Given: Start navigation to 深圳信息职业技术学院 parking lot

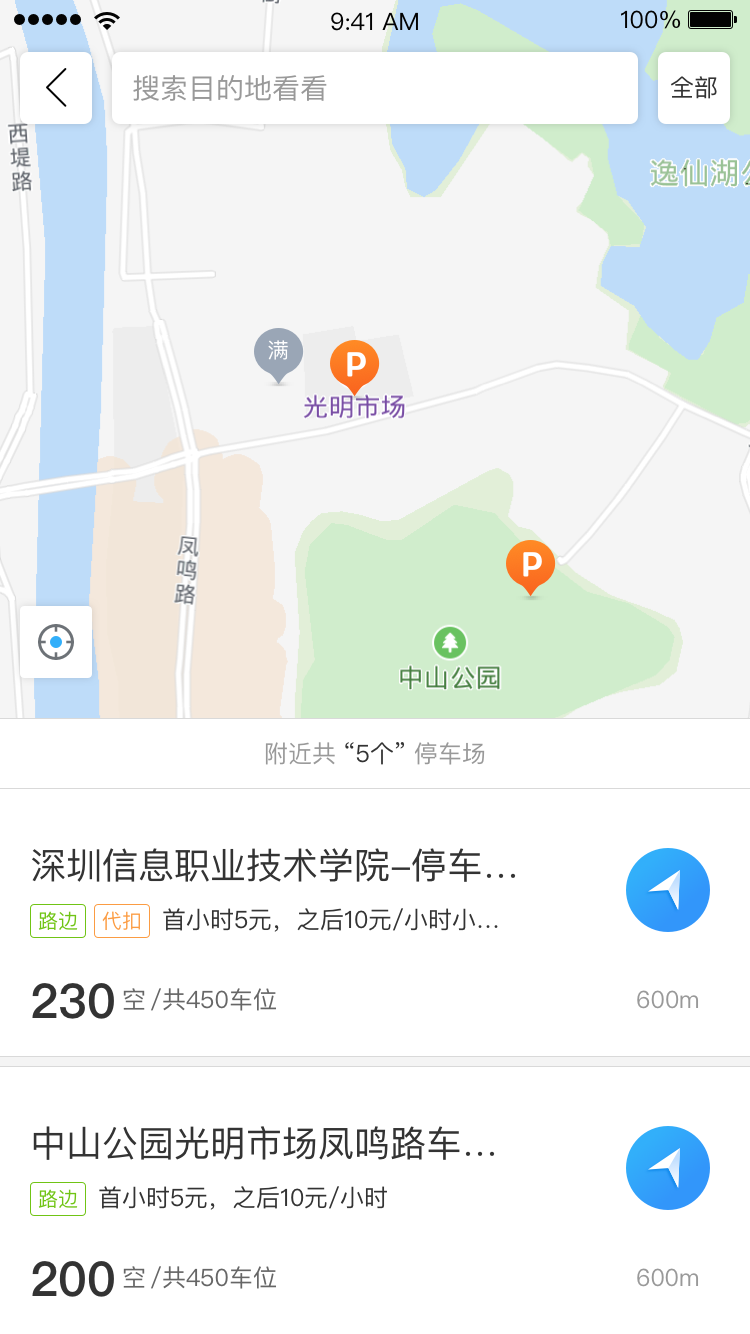Looking at the screenshot, I should (667, 889).
